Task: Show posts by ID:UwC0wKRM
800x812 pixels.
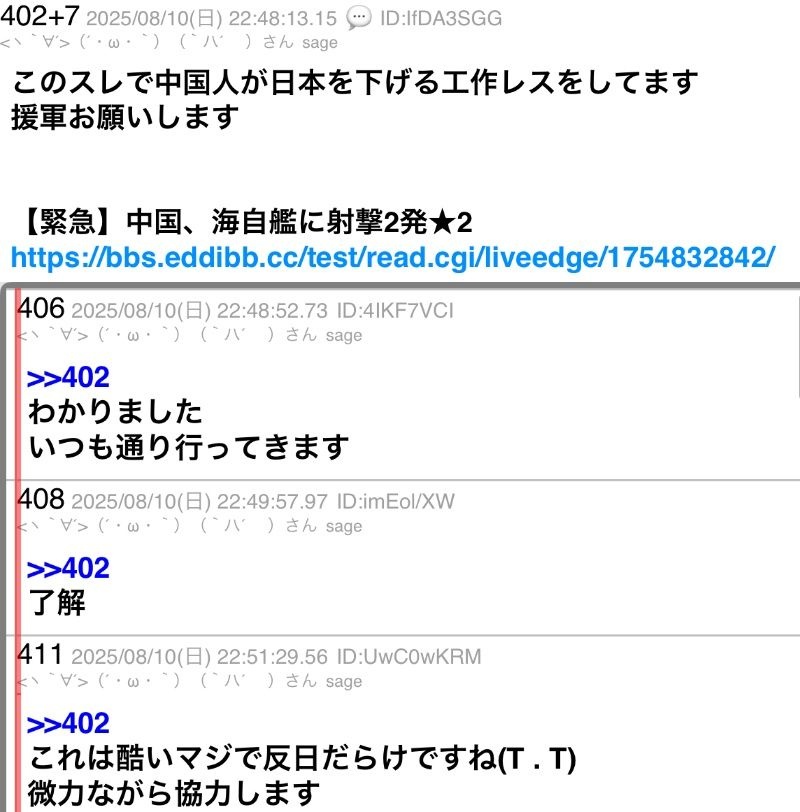Action: tap(408, 657)
